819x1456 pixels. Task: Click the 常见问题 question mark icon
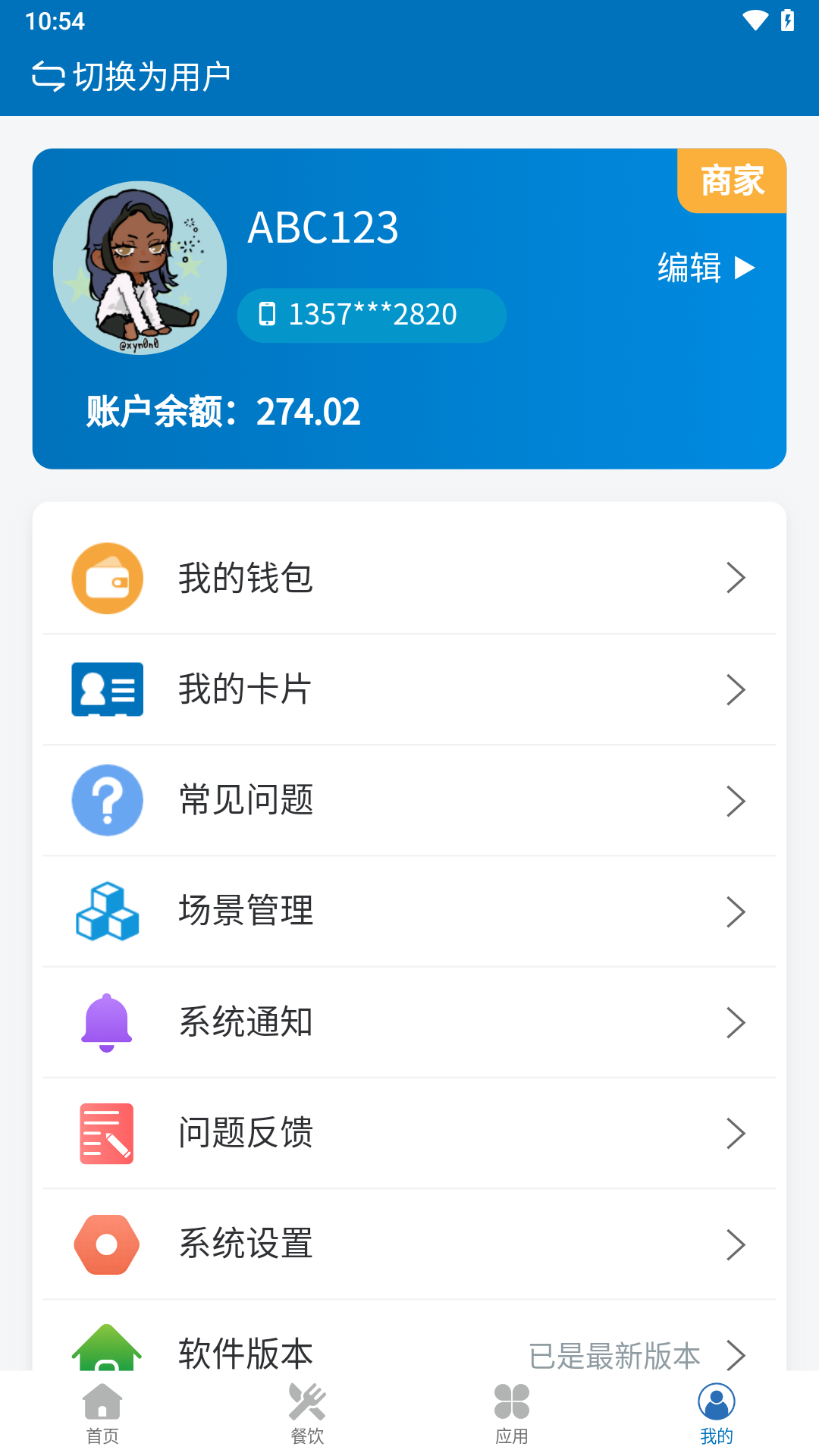tap(106, 801)
